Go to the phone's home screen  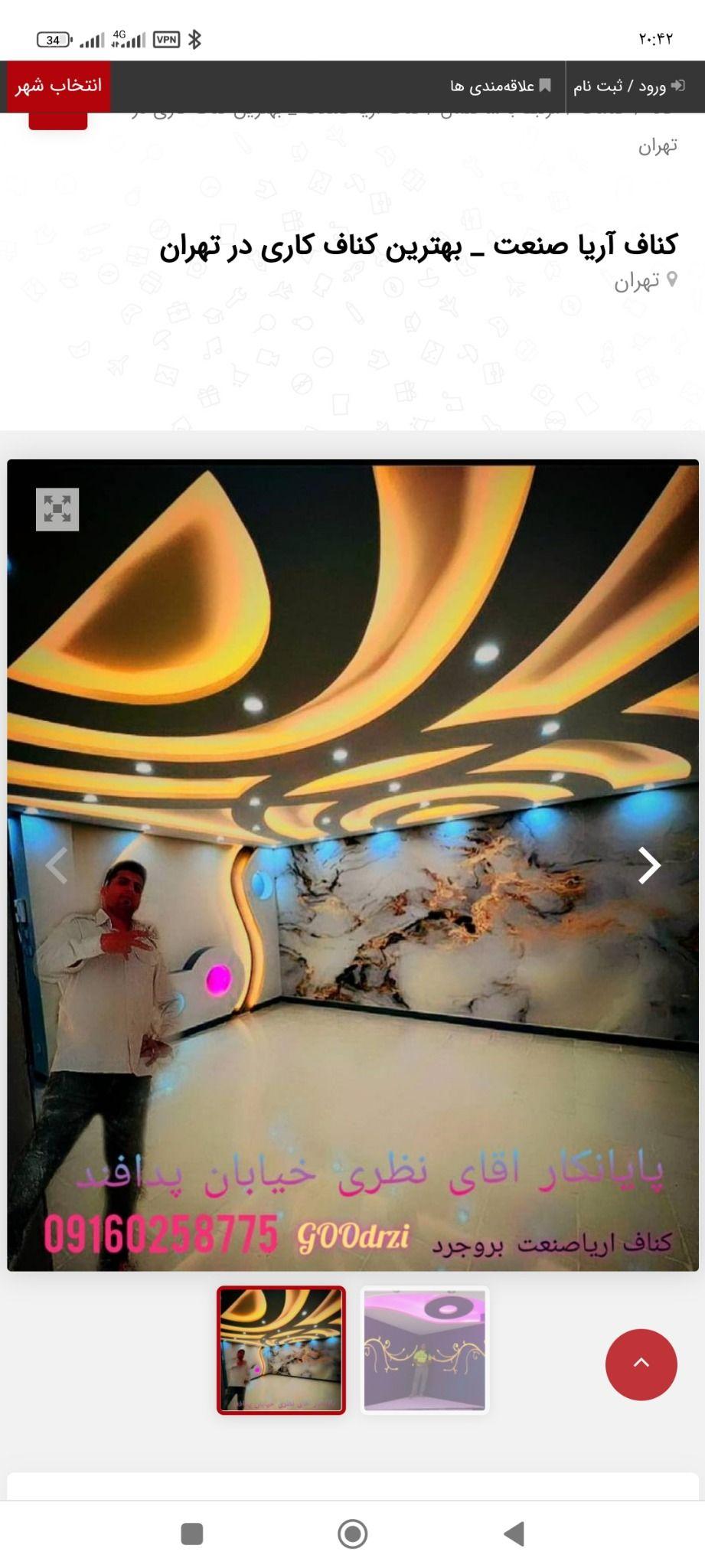pyautogui.click(x=352, y=1534)
